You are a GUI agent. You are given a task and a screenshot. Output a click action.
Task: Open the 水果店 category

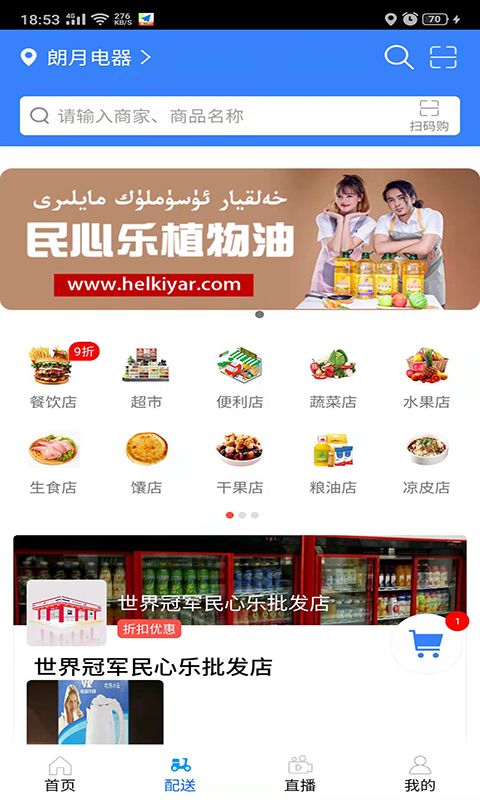point(426,377)
